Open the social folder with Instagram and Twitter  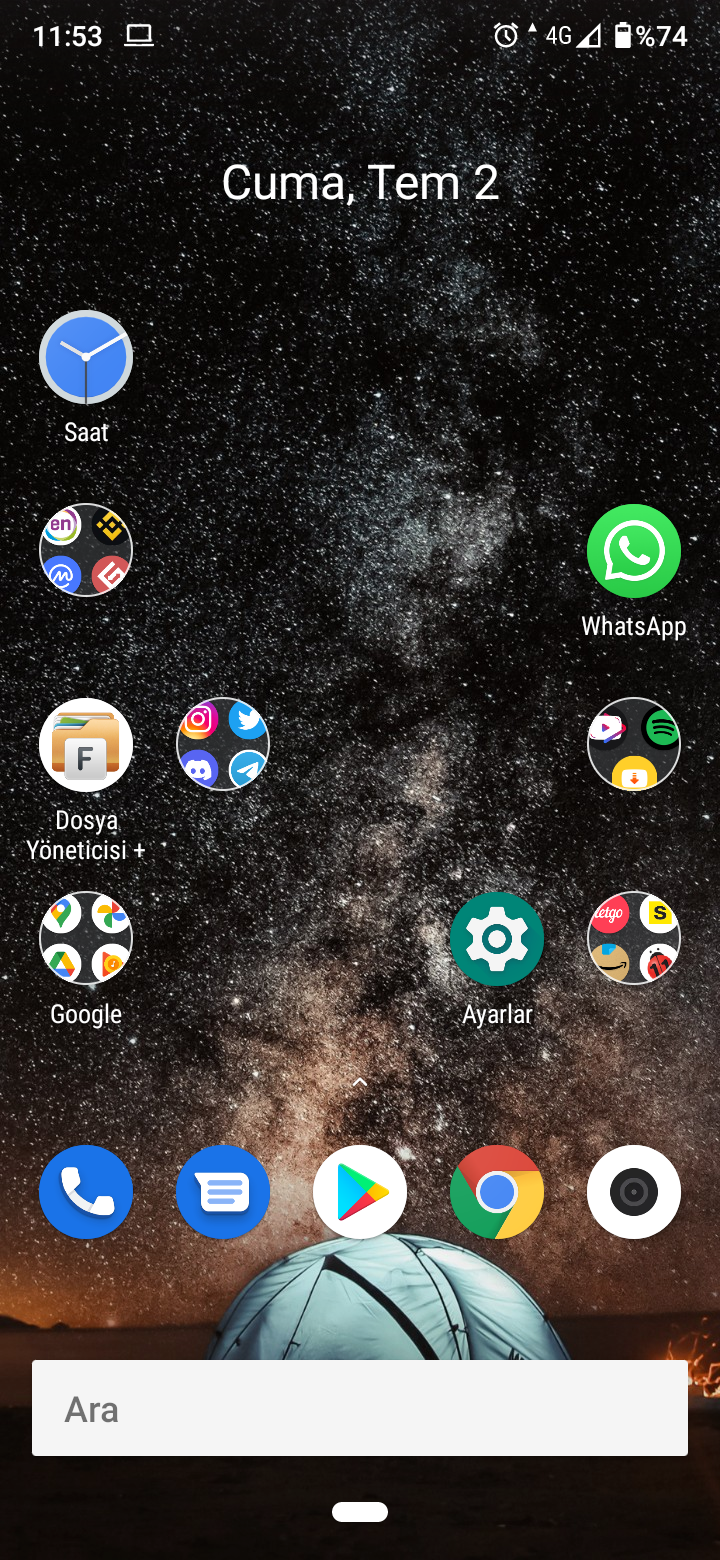223,744
